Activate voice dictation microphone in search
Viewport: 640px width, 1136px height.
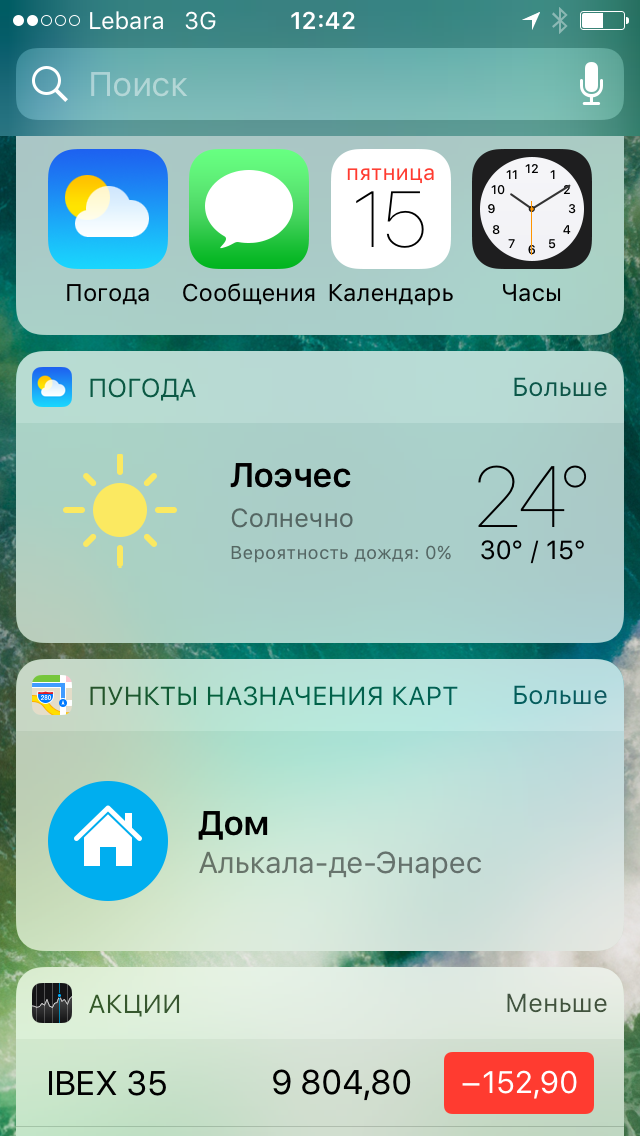(591, 84)
